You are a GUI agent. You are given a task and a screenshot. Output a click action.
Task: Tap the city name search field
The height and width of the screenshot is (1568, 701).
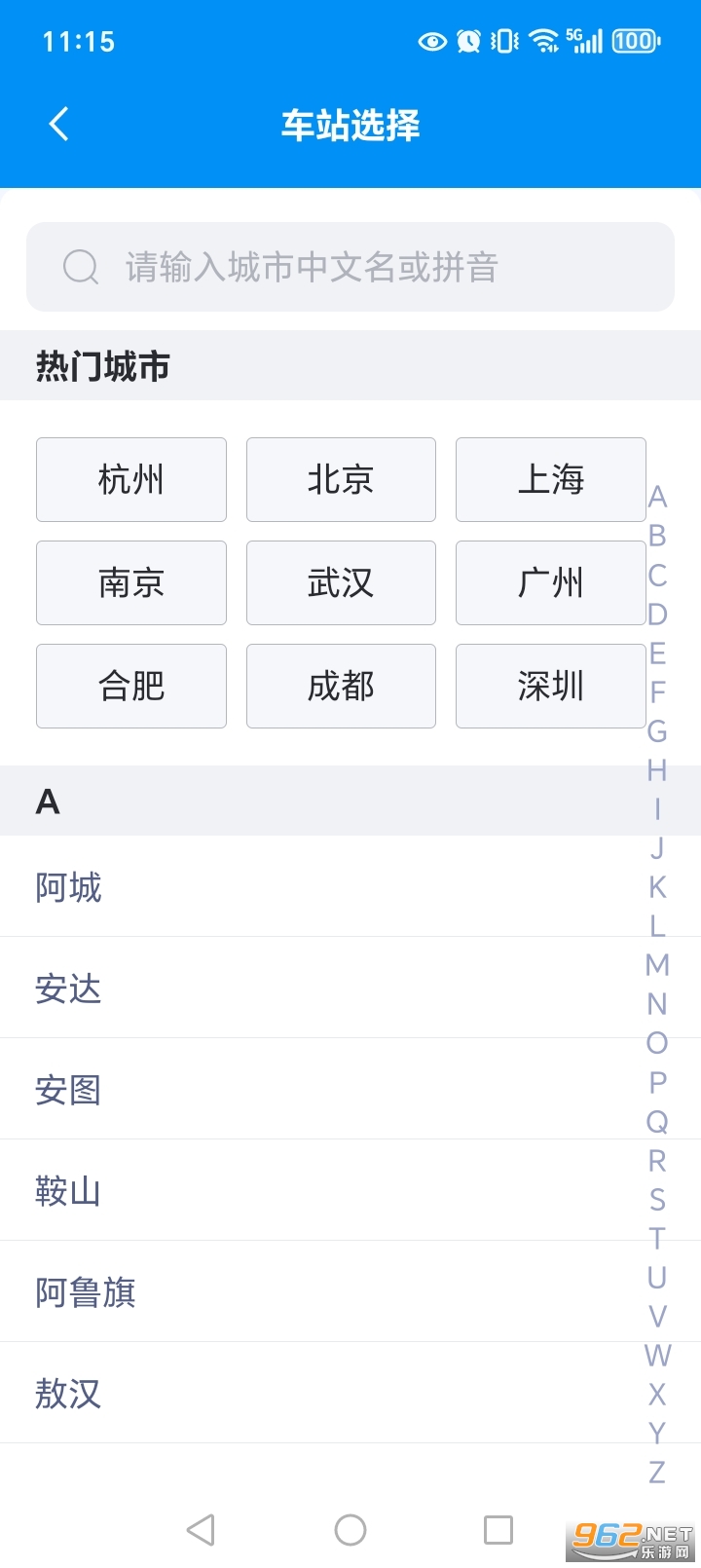pyautogui.click(x=350, y=267)
